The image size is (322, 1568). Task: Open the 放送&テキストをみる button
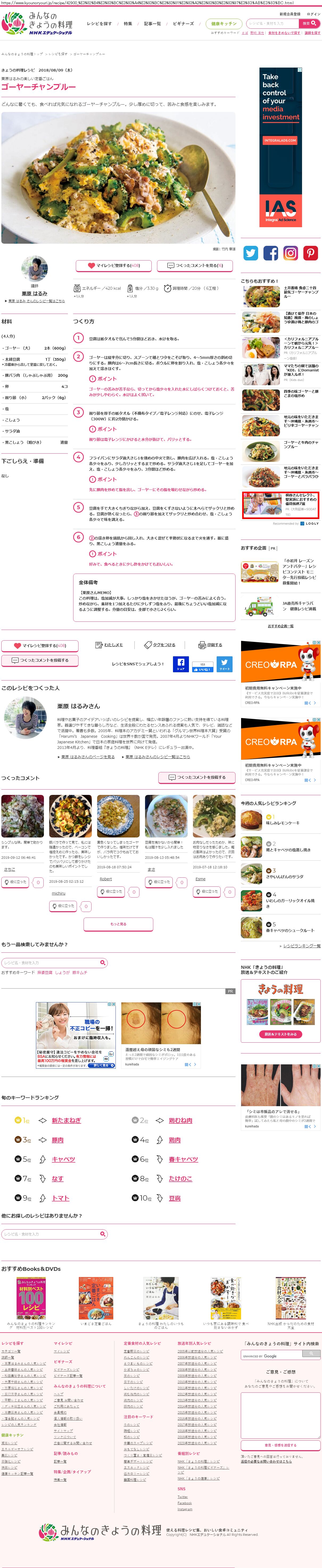(x=280, y=1034)
